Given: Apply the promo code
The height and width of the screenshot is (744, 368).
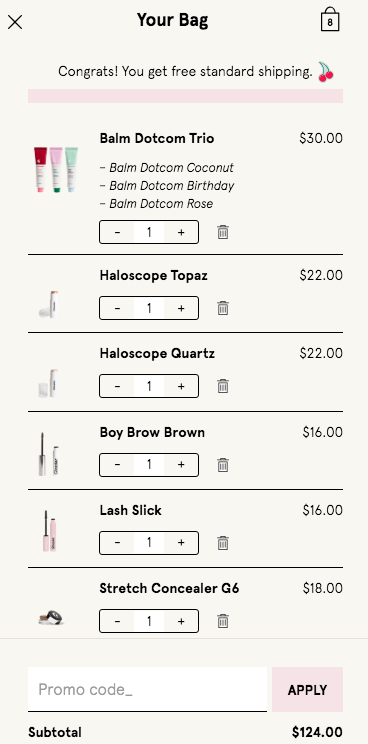Looking at the screenshot, I should click(307, 689).
